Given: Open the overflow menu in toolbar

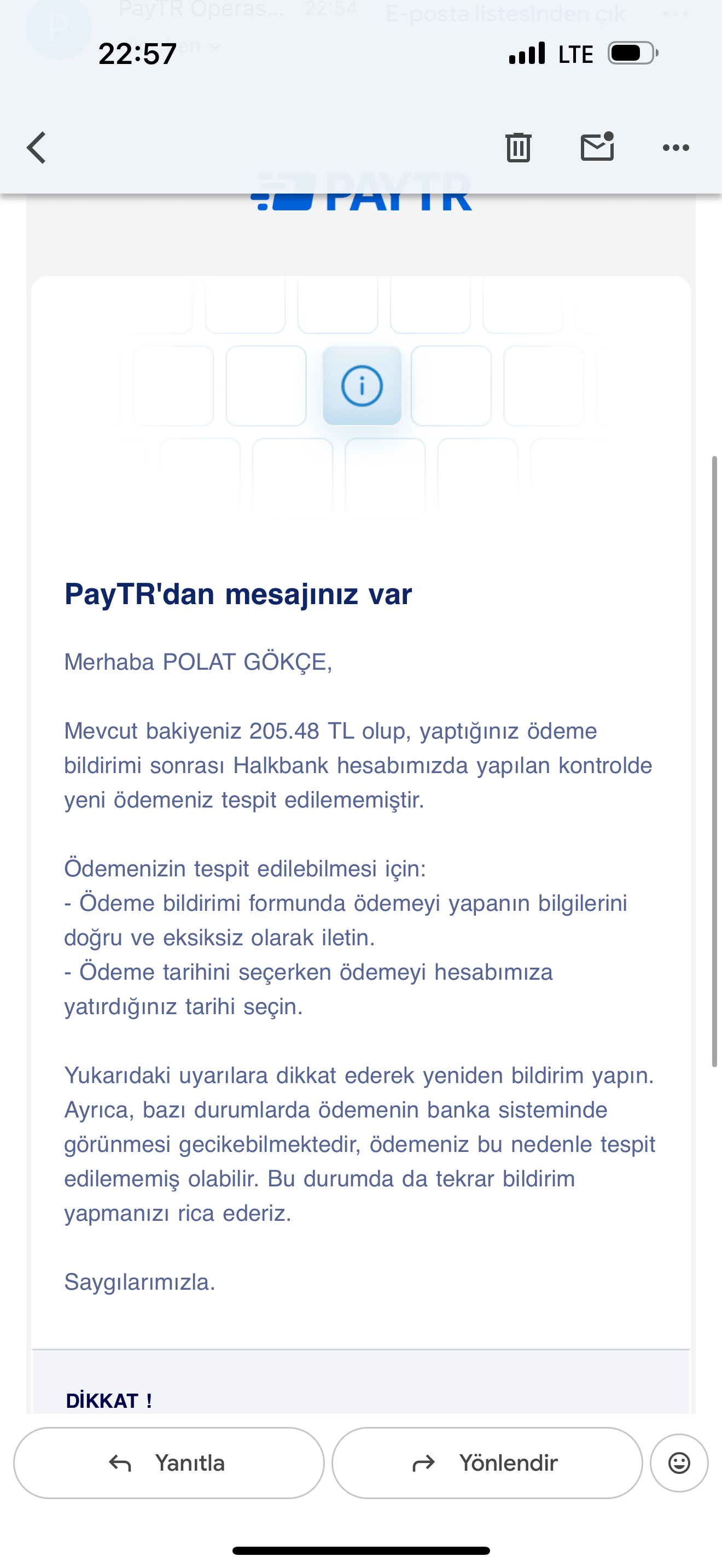Looking at the screenshot, I should [x=676, y=148].
